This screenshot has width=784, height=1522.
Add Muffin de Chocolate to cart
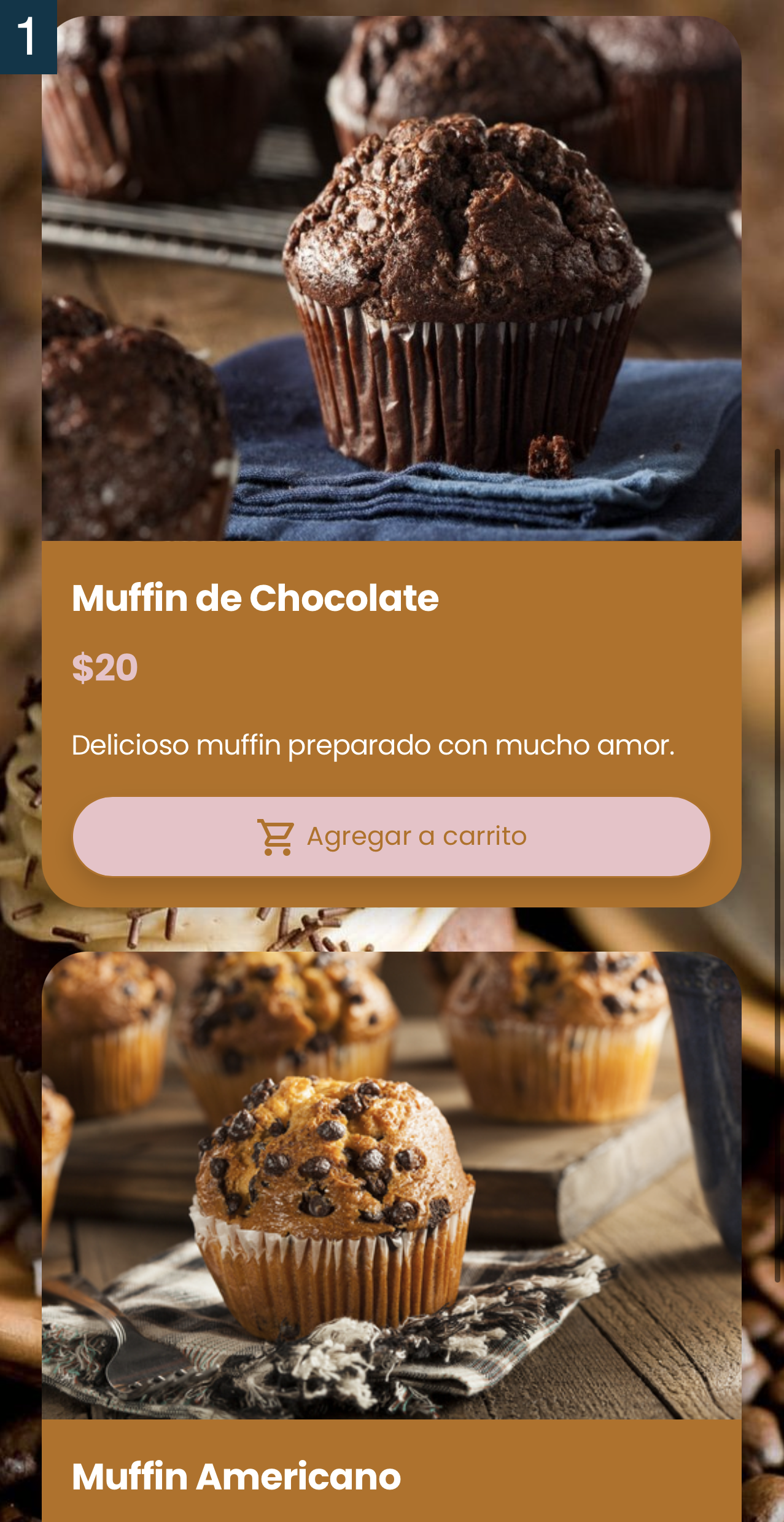point(391,836)
